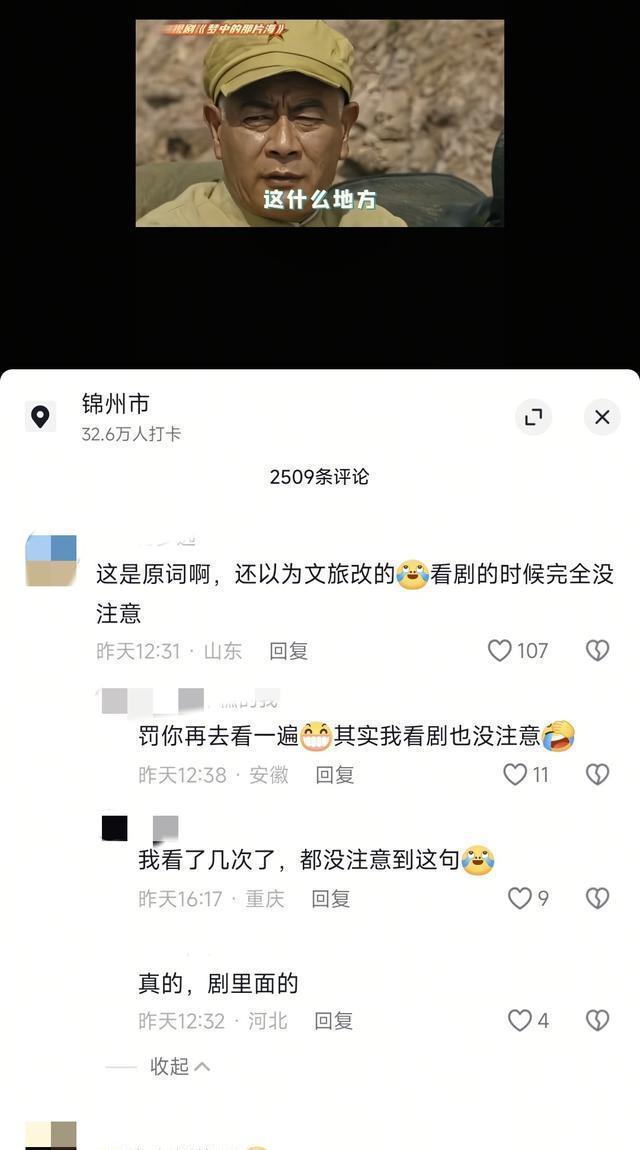The image size is (640, 1150).
Task: Dislike the comment from 山东
Action: point(597,651)
